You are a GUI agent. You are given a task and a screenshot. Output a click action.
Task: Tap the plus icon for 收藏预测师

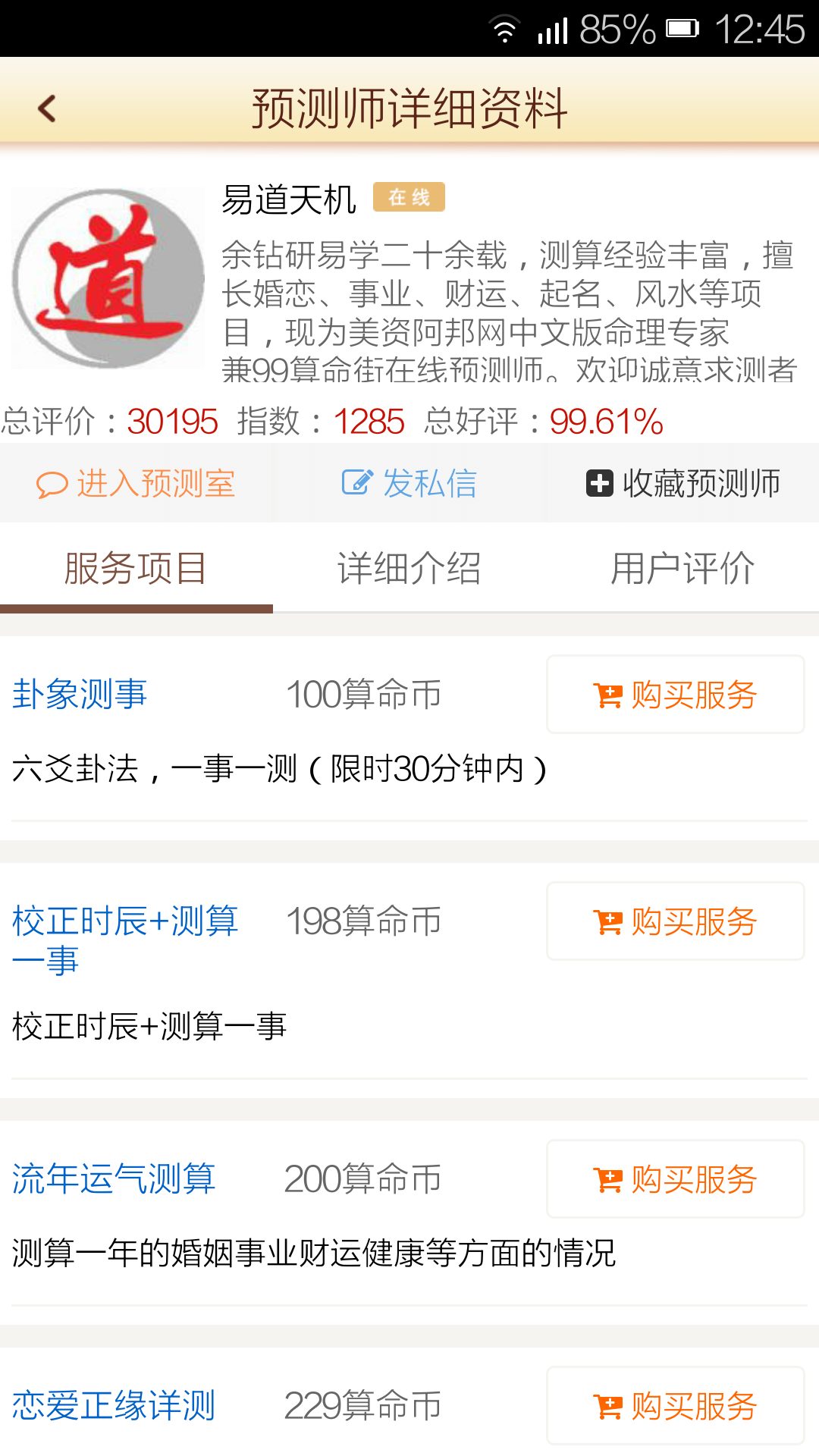[598, 482]
